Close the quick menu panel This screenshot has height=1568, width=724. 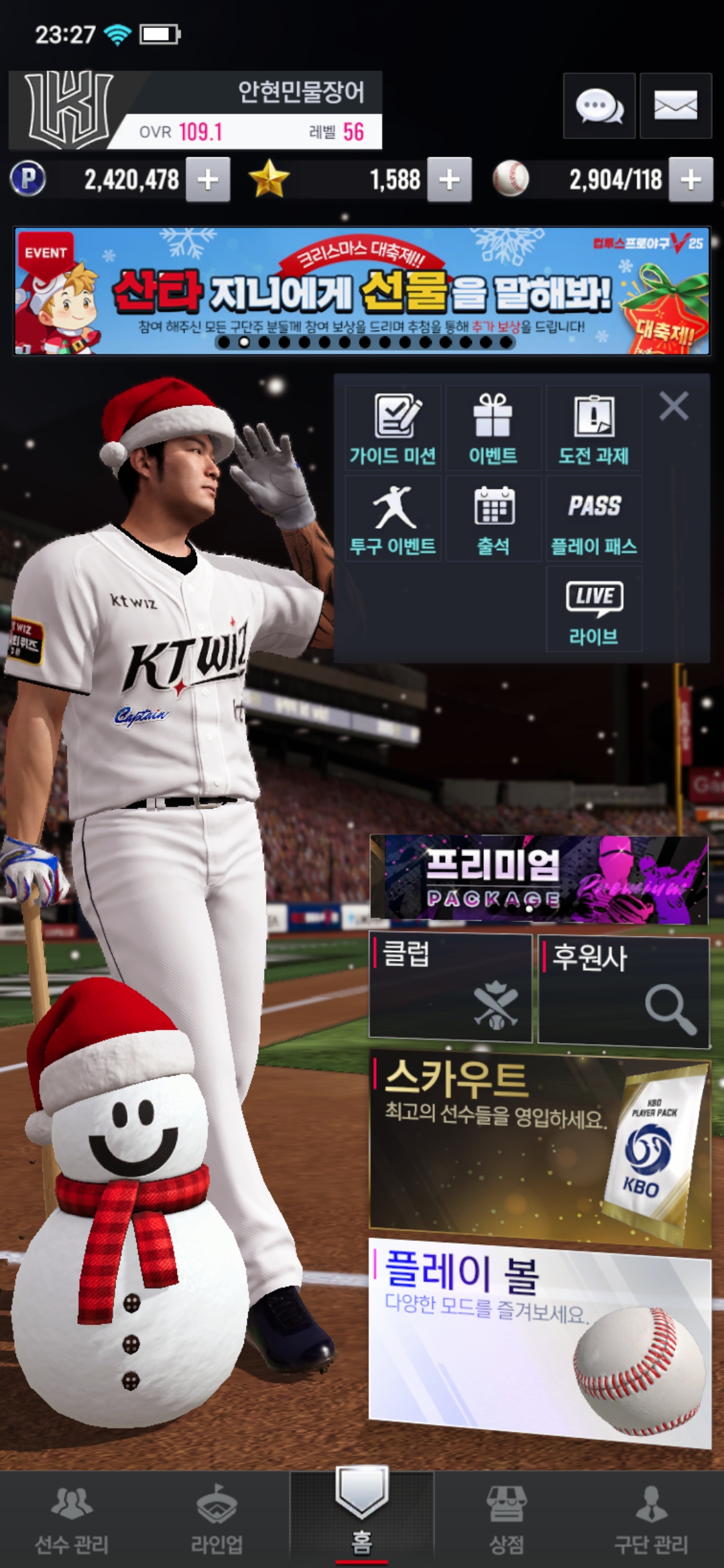[x=674, y=406]
